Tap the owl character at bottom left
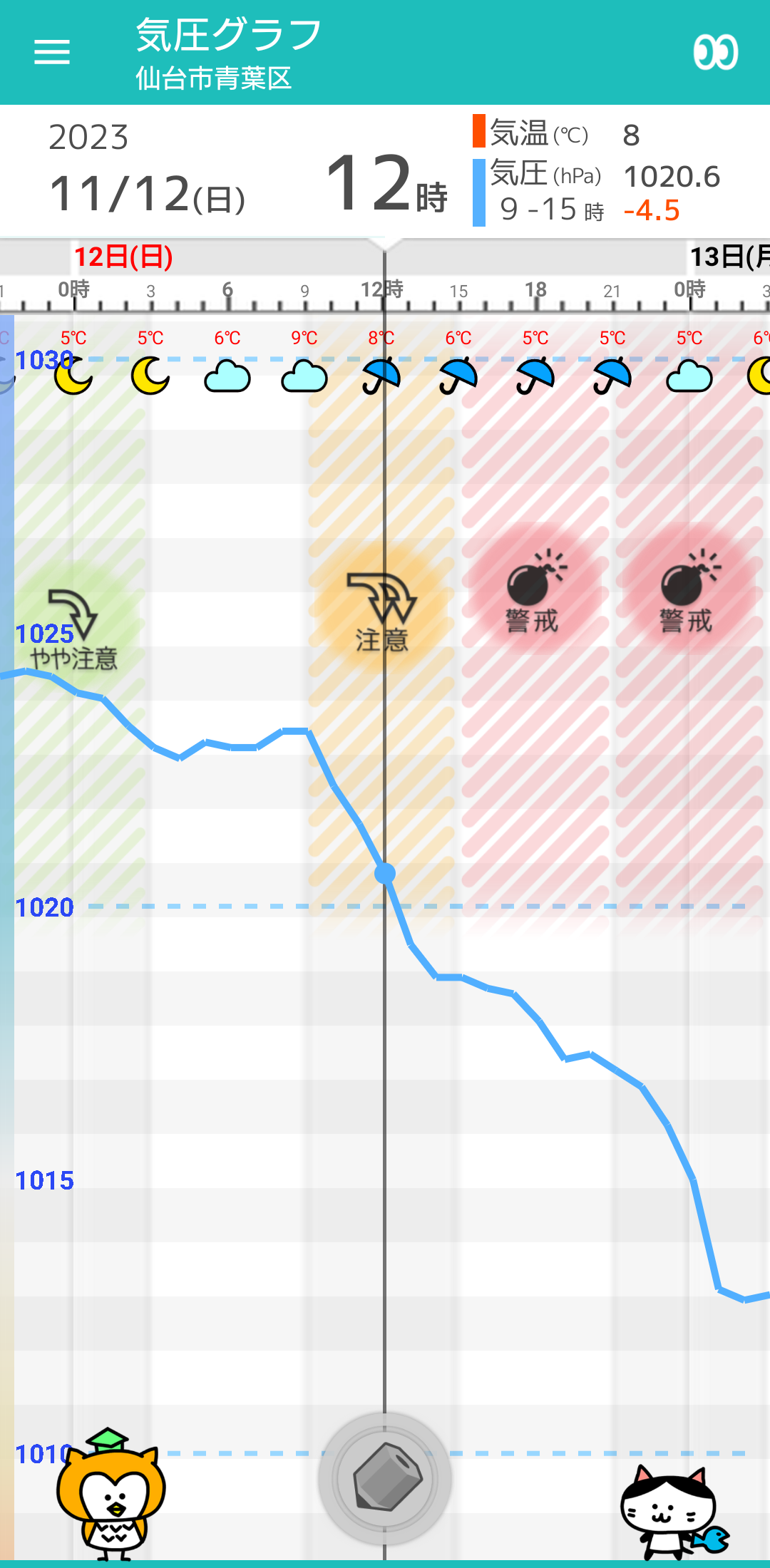 tap(111, 1493)
